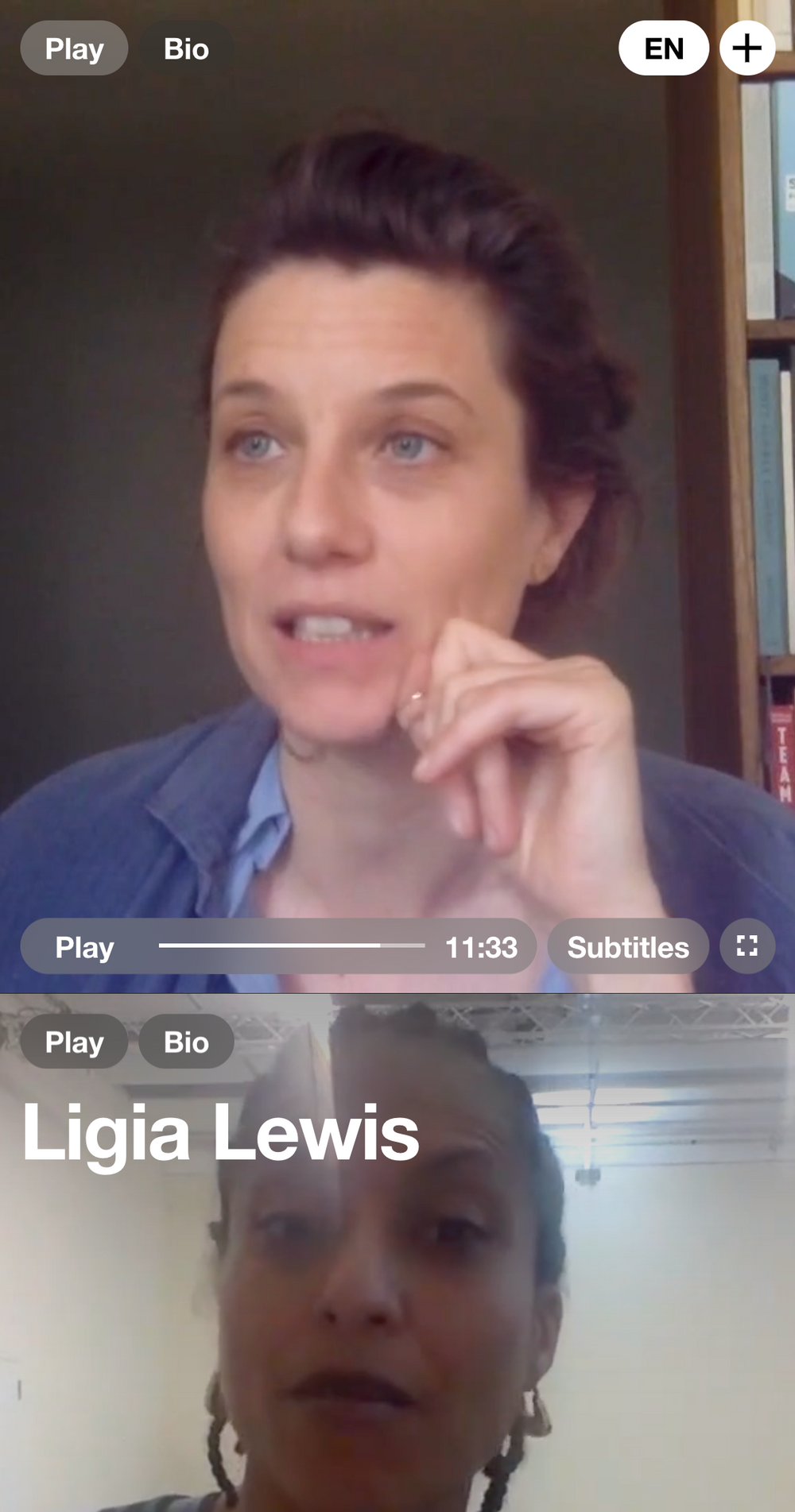
Task: Tap the top video's upper Play button
Action: tap(74, 48)
